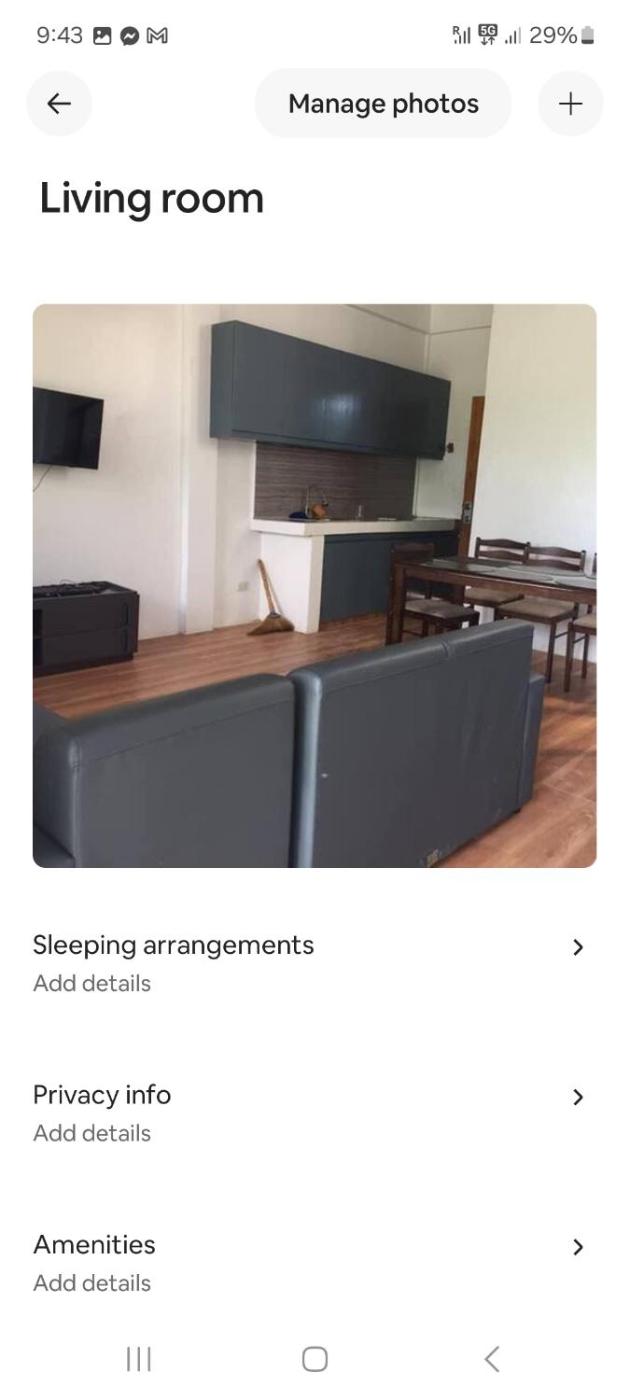The height and width of the screenshot is (1400, 630).
Task: Open the living room photo
Action: click(x=314, y=585)
